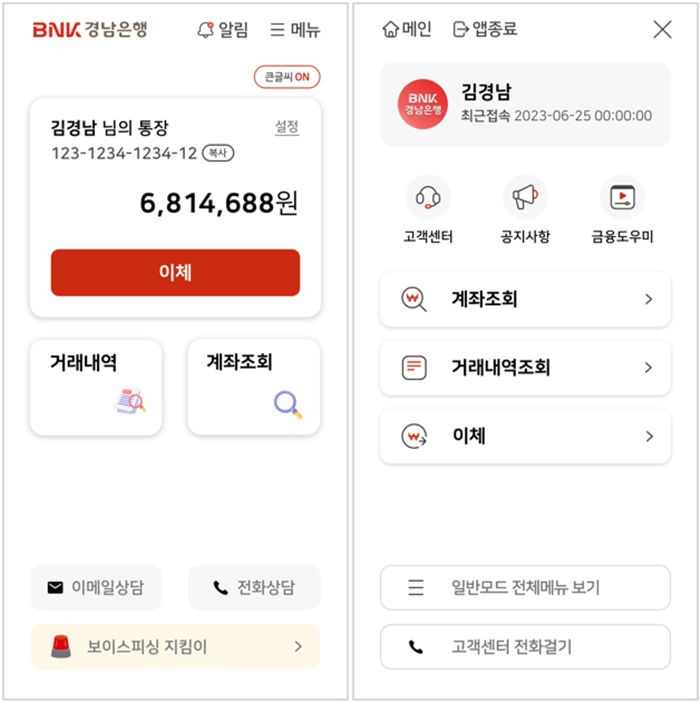Image resolution: width=700 pixels, height=703 pixels.
Task: Call via 고객센터 전화걸기
Action: [x=525, y=647]
